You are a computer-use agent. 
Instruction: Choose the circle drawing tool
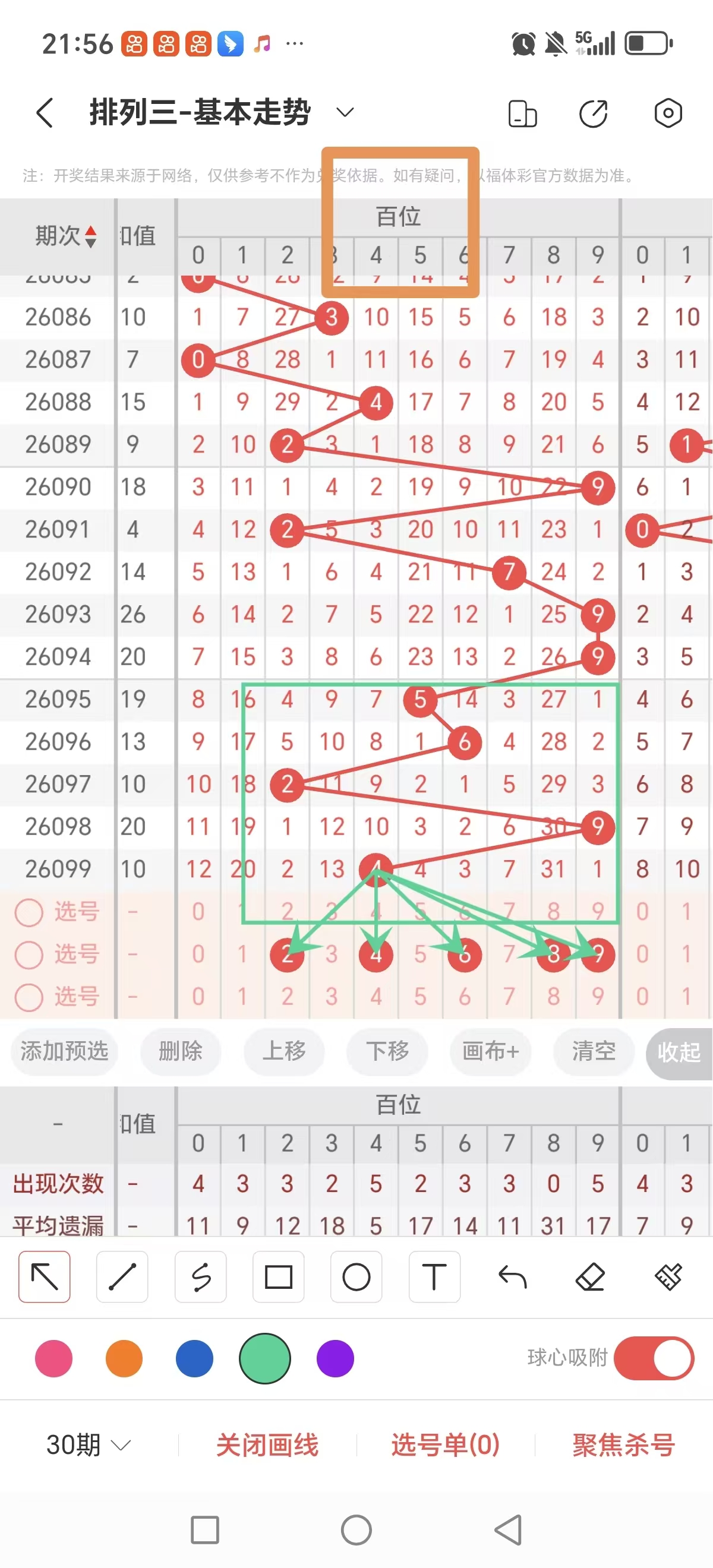[x=356, y=1278]
